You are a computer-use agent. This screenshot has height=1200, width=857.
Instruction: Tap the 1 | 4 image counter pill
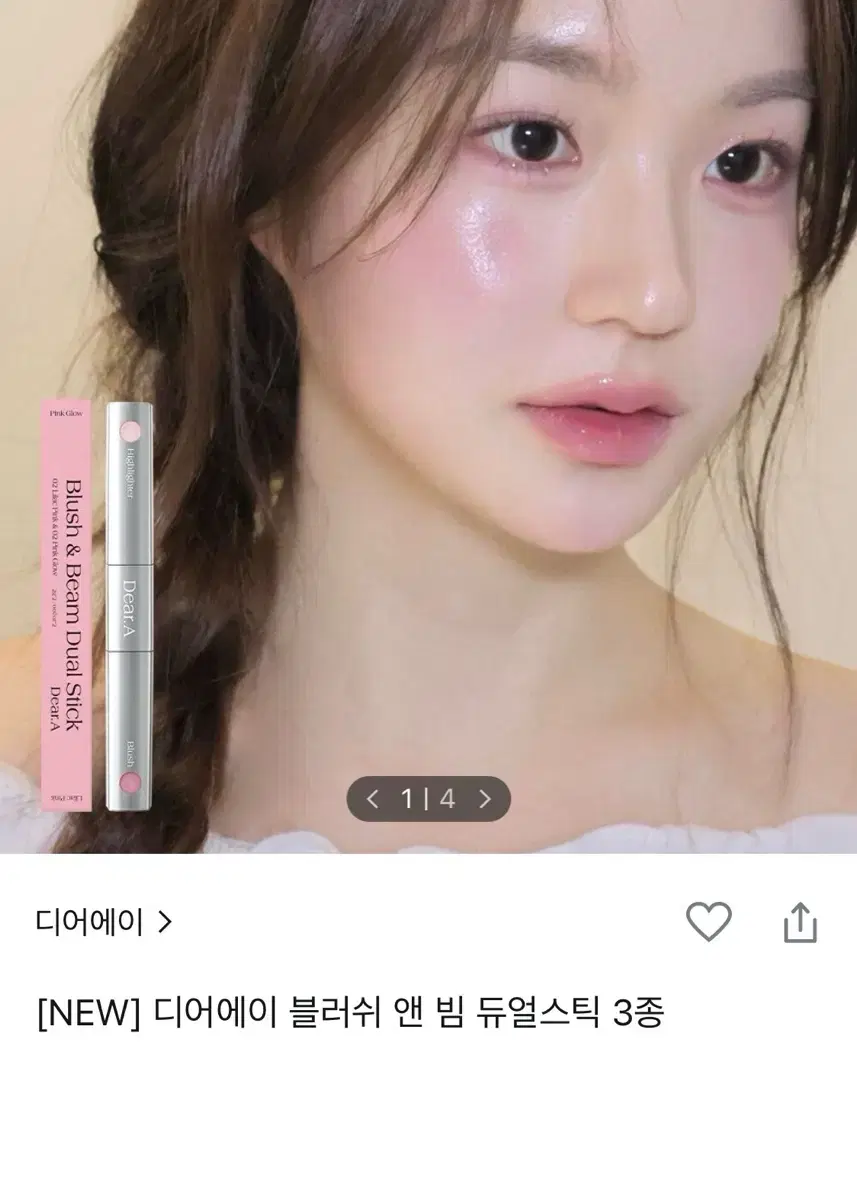tap(429, 799)
